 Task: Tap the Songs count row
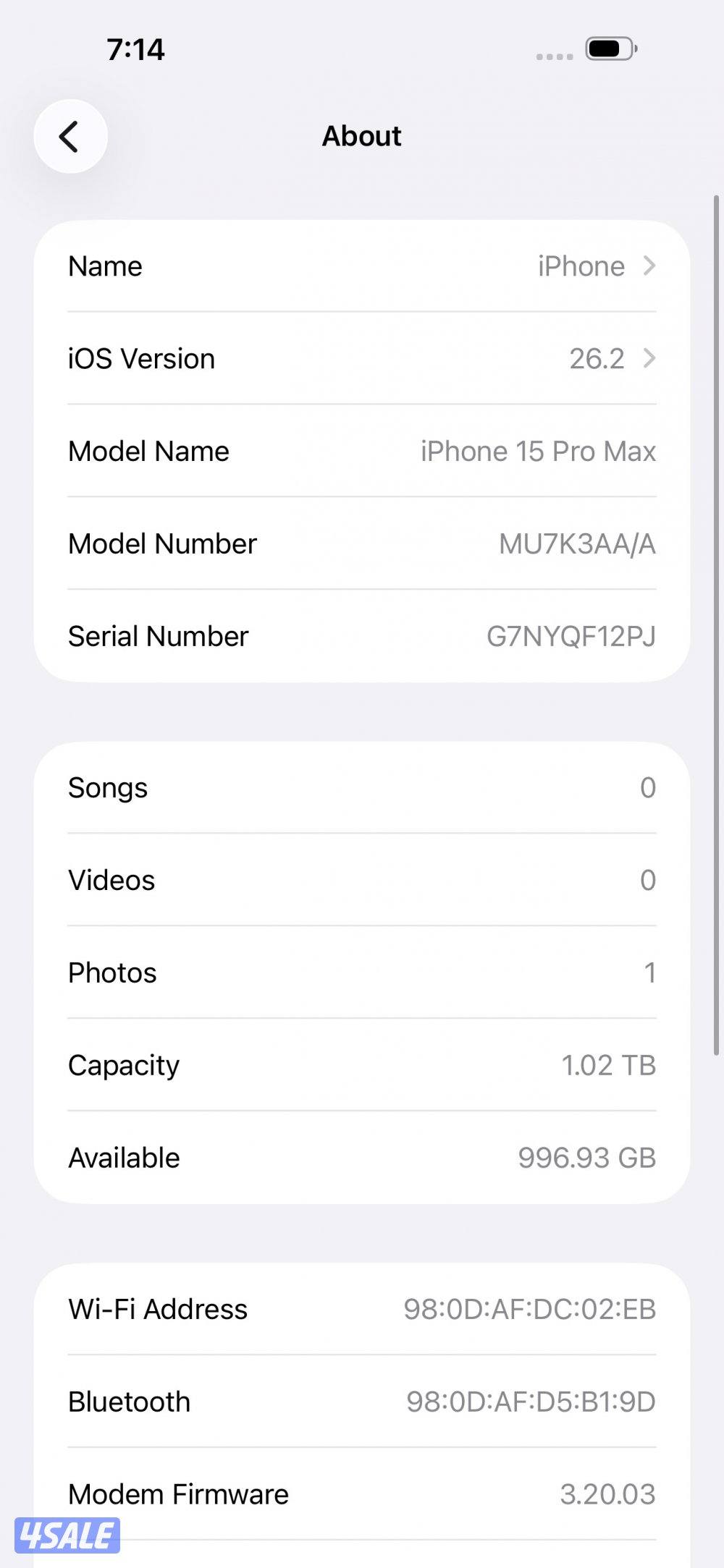pos(362,788)
